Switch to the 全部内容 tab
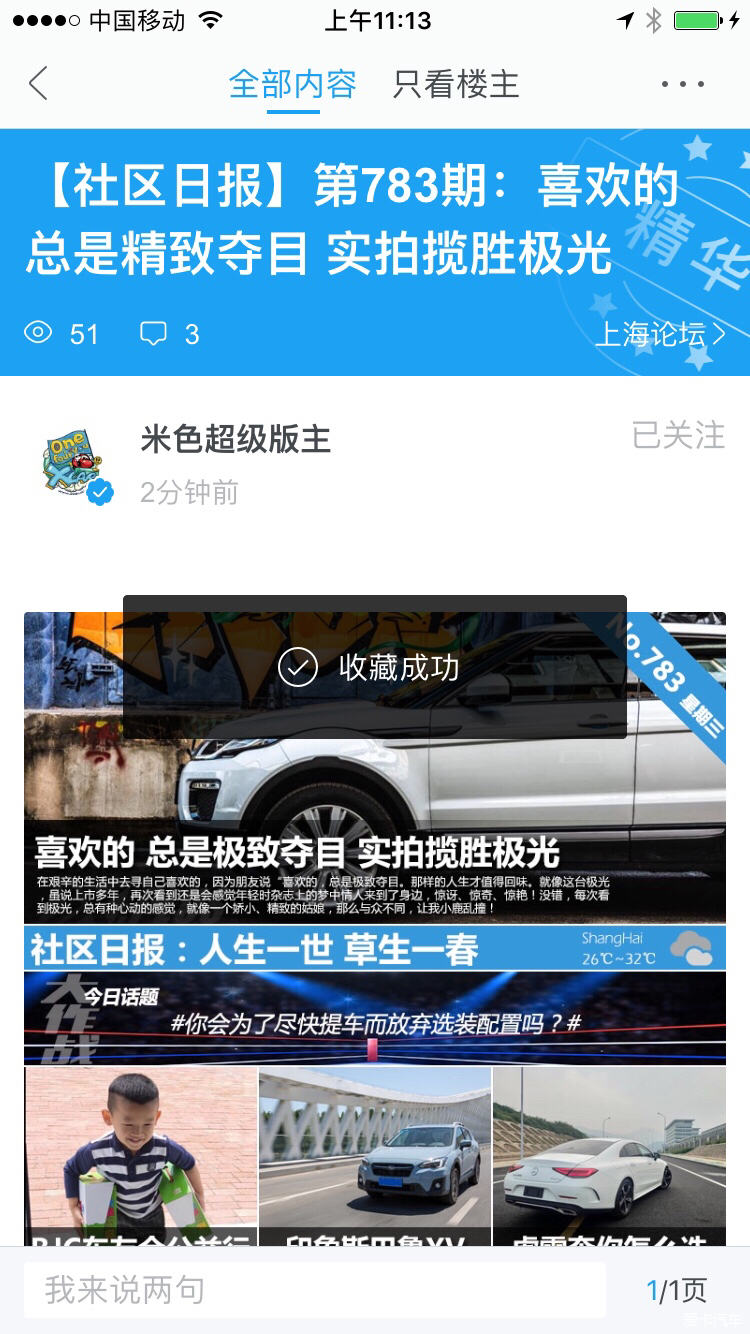The width and height of the screenshot is (750, 1334). (292, 84)
